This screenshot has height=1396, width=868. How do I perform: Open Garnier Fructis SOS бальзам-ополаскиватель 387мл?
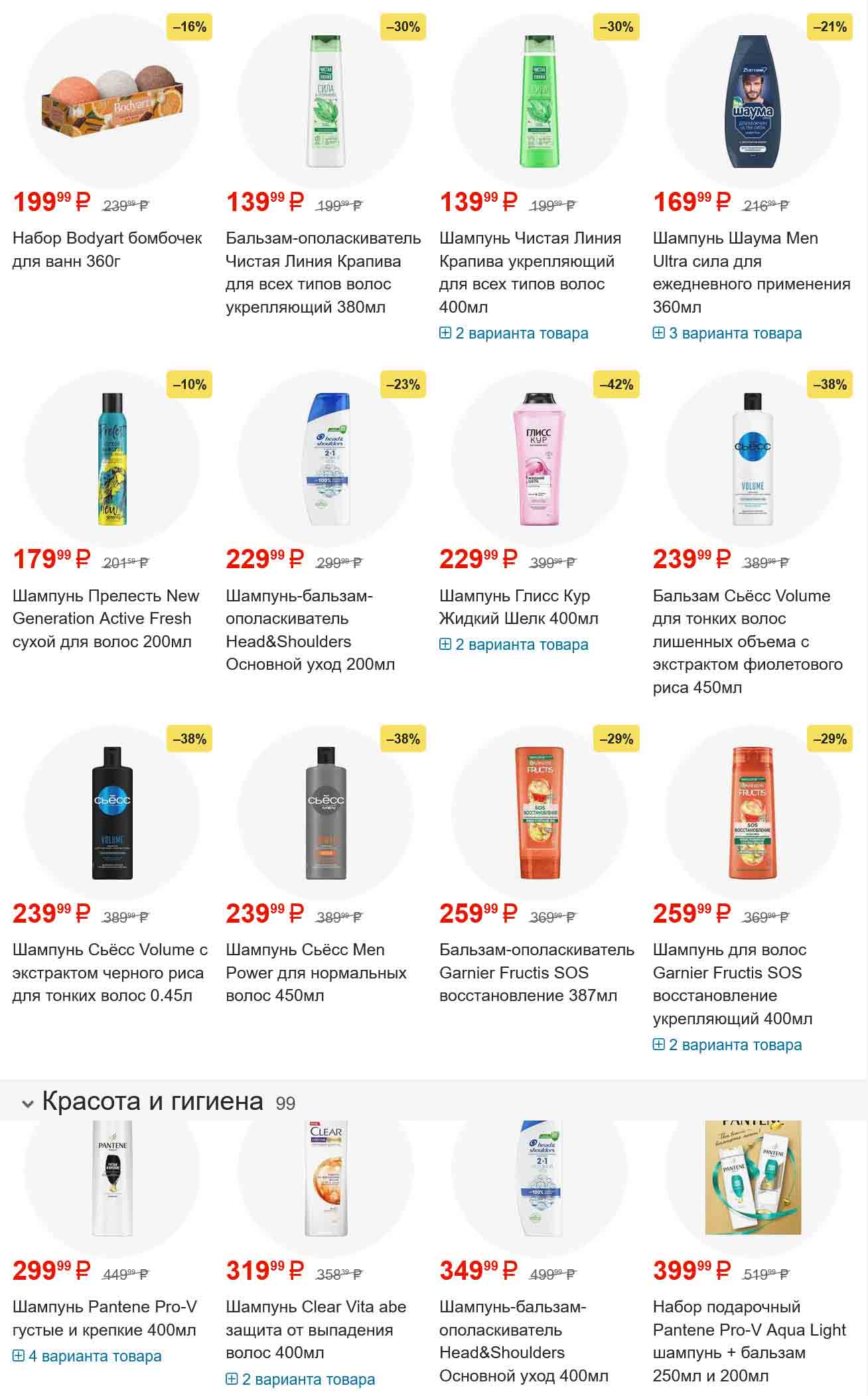[x=536, y=972]
